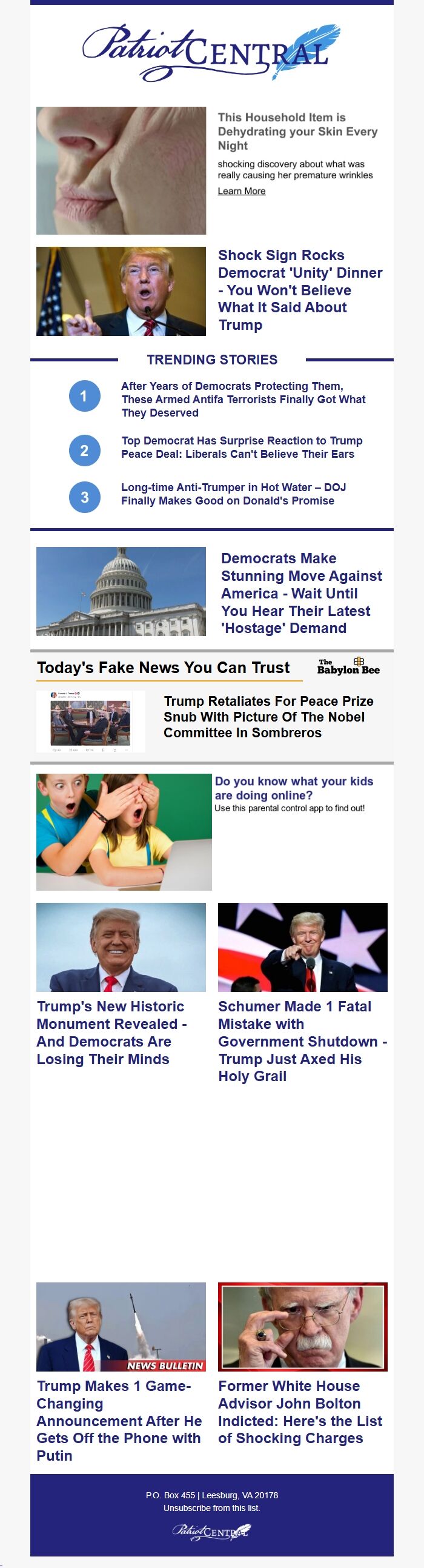Open 'Trump's New Historic Monument Revealed' article
Image resolution: width=424 pixels, height=1568 pixels.
point(111,1033)
